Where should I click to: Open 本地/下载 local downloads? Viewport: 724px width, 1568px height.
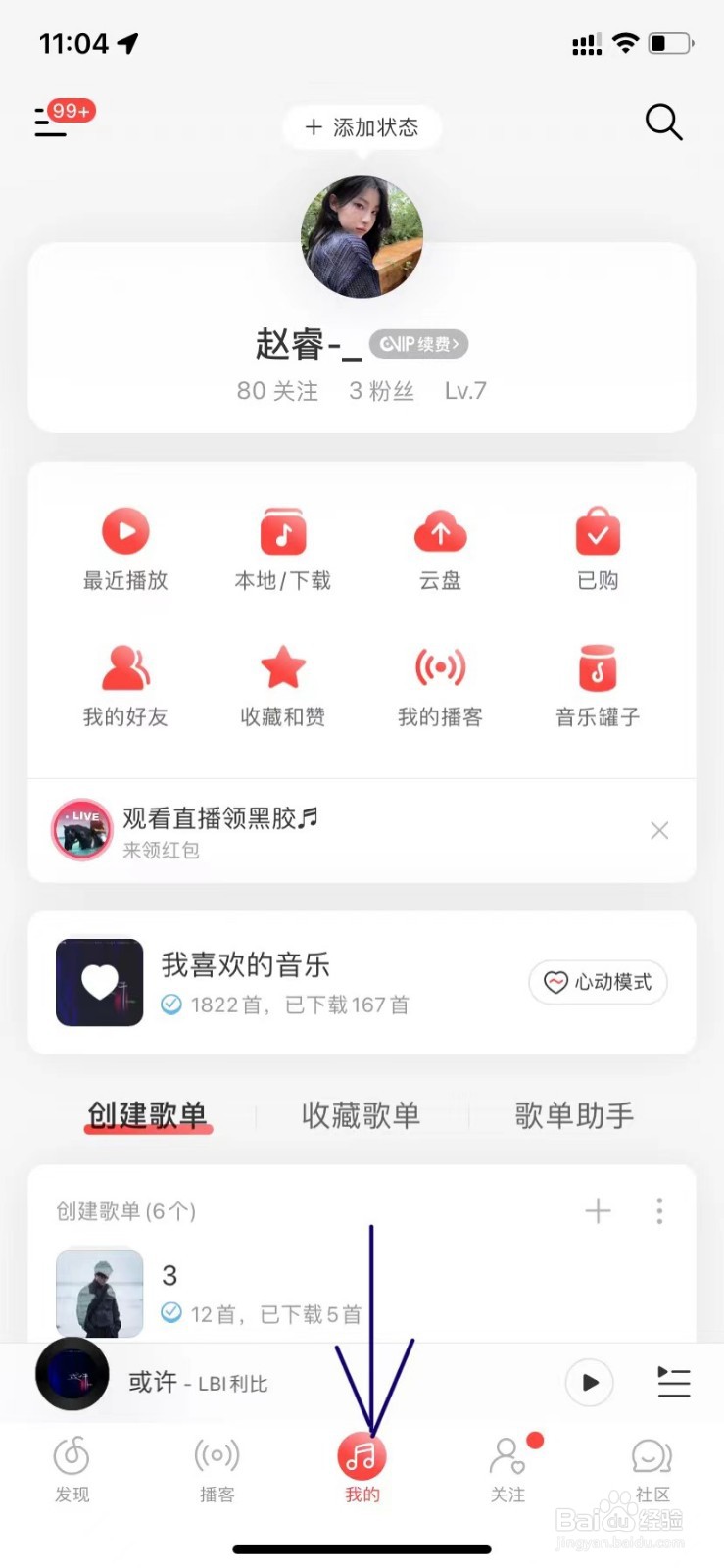283,550
